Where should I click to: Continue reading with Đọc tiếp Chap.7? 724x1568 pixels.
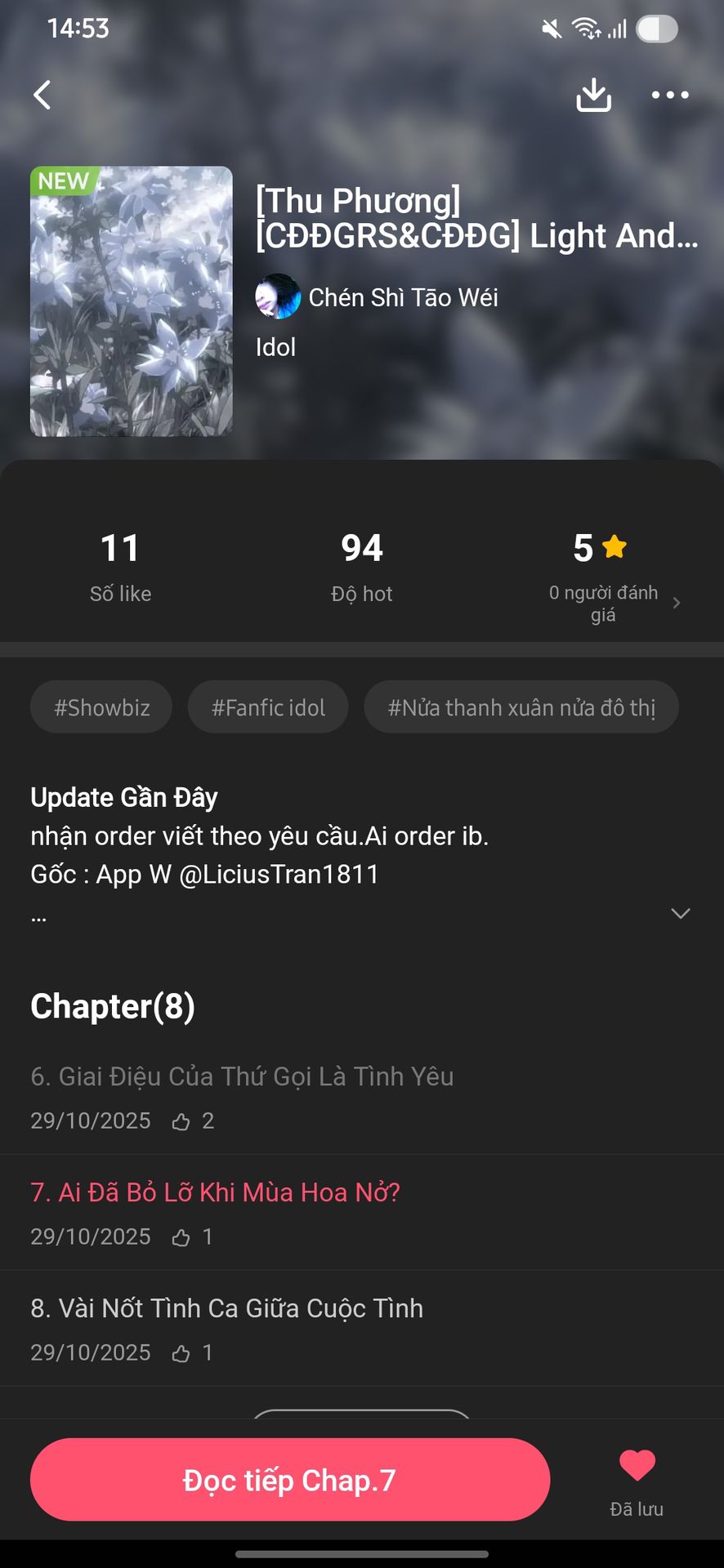289,1480
